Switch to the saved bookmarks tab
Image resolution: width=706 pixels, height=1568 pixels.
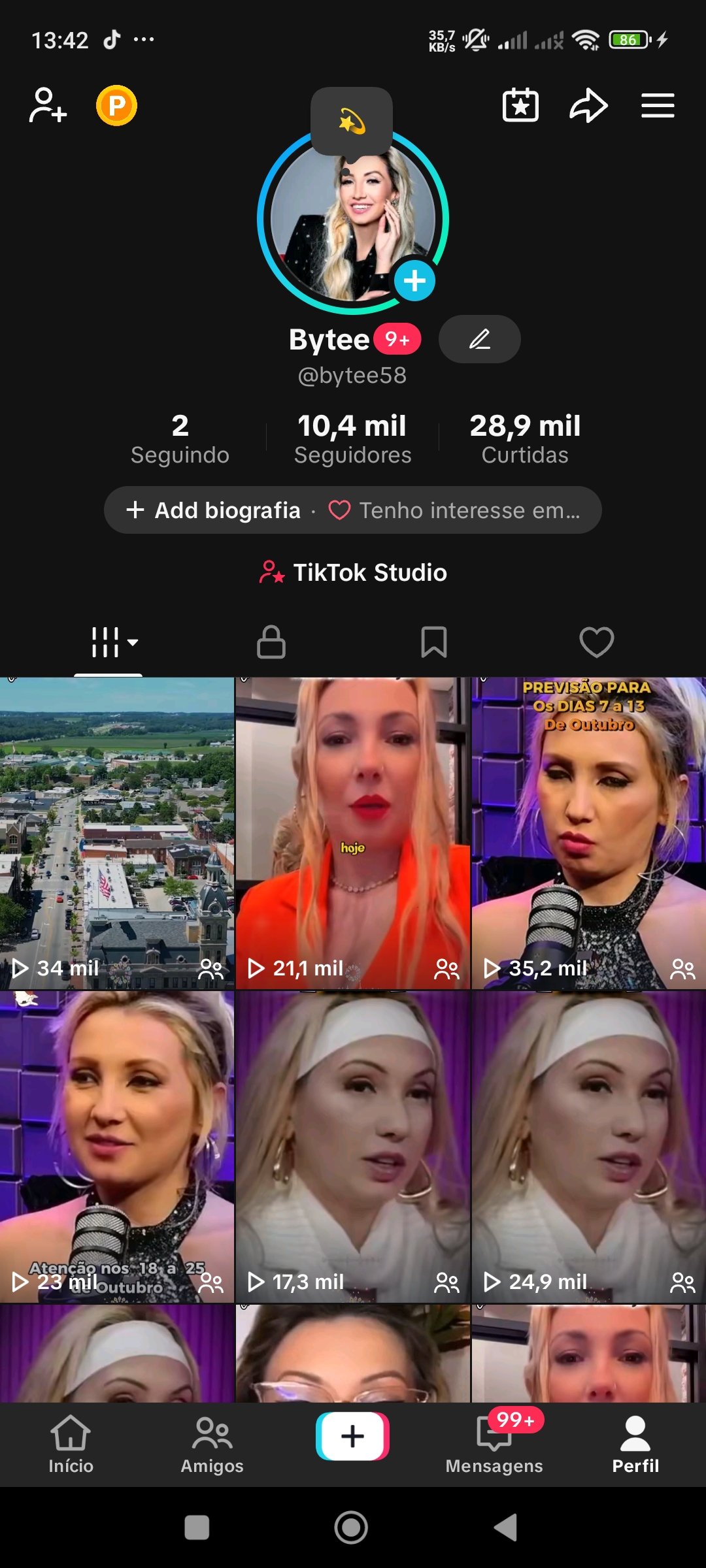tap(434, 642)
